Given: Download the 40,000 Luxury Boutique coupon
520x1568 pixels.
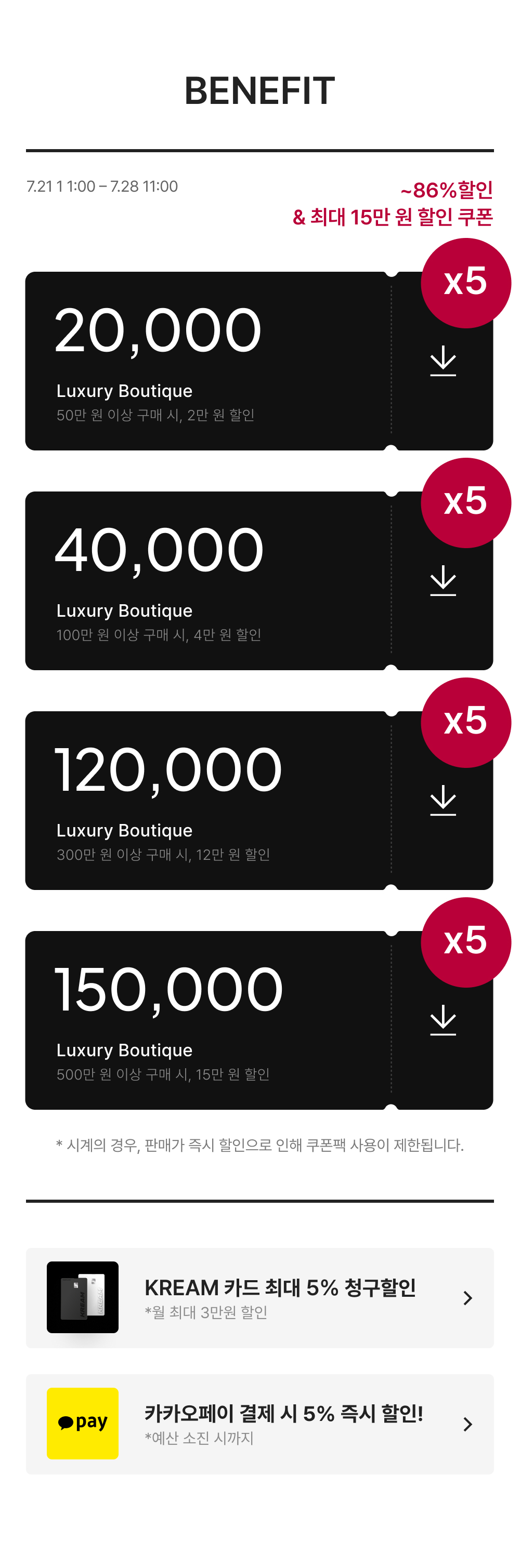Looking at the screenshot, I should pyautogui.click(x=443, y=581).
